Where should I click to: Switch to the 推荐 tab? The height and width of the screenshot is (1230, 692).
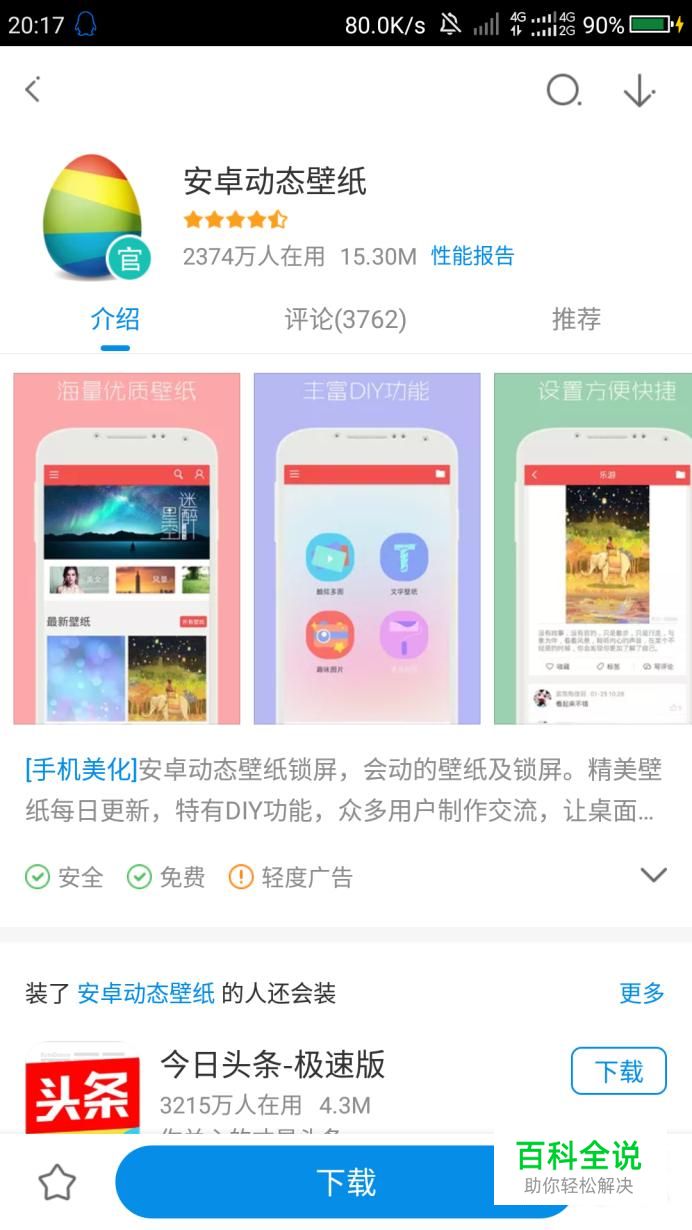pyautogui.click(x=576, y=319)
